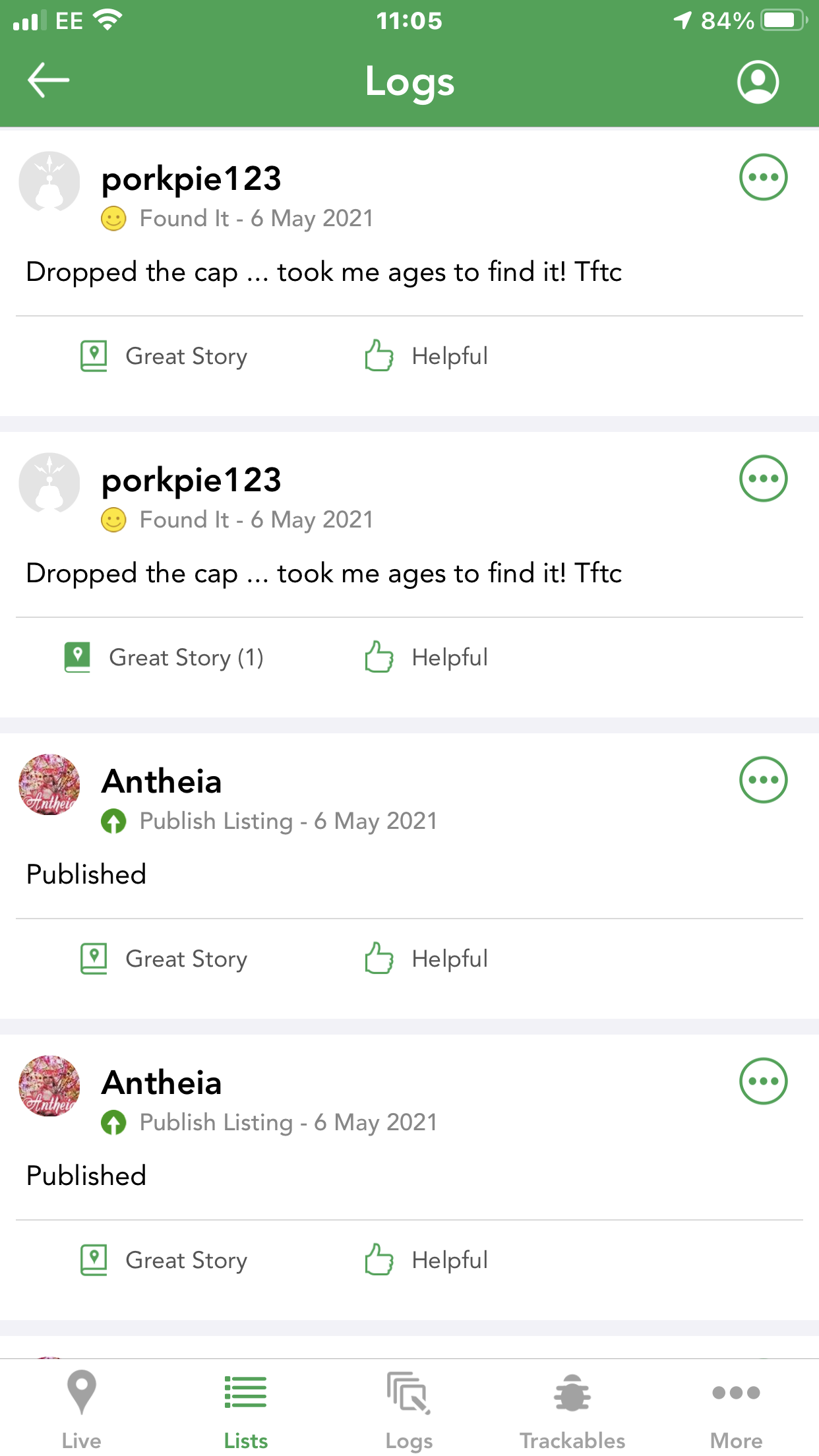The height and width of the screenshot is (1456, 819).
Task: Go back using the header arrow
Action: click(x=48, y=80)
